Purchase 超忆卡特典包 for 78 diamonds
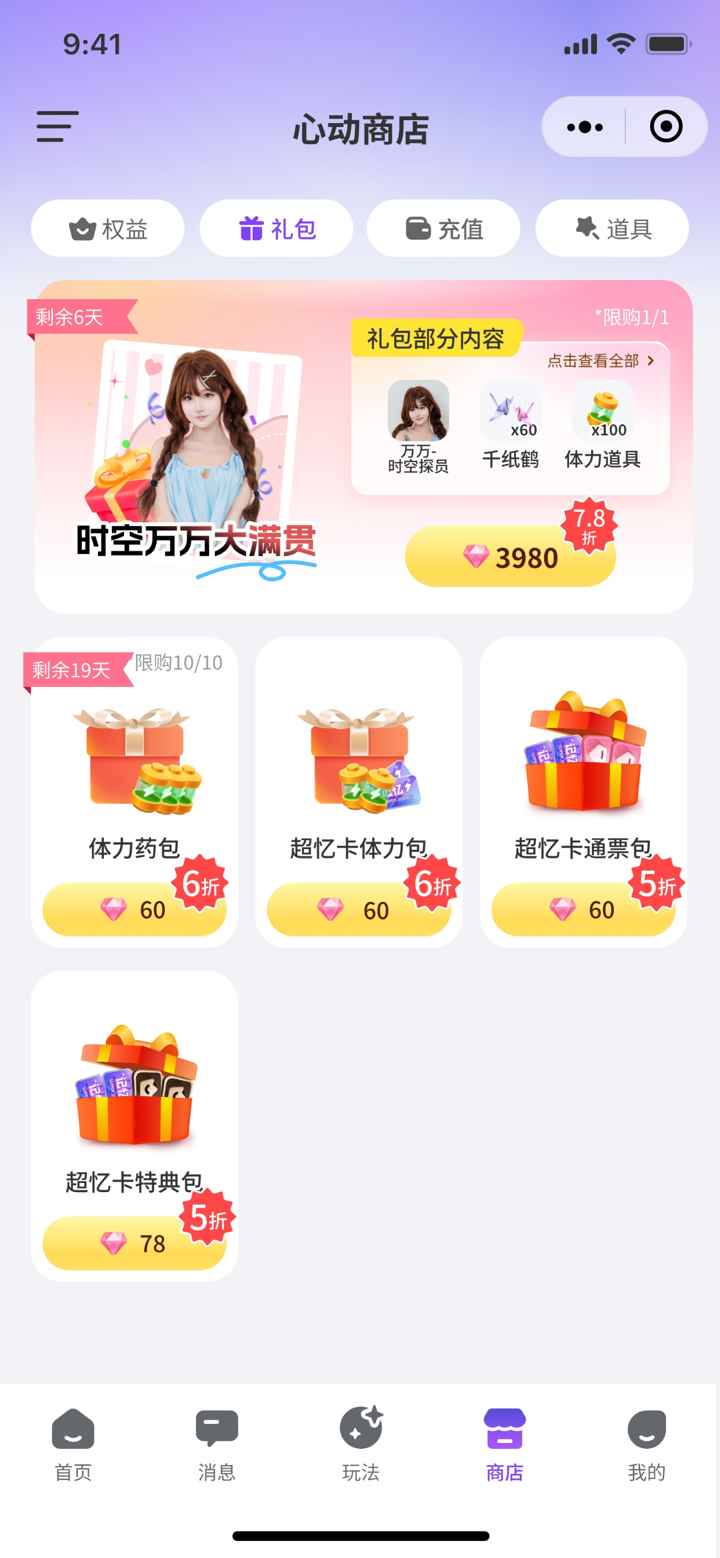Viewport: 720px width, 1558px height. [134, 1243]
